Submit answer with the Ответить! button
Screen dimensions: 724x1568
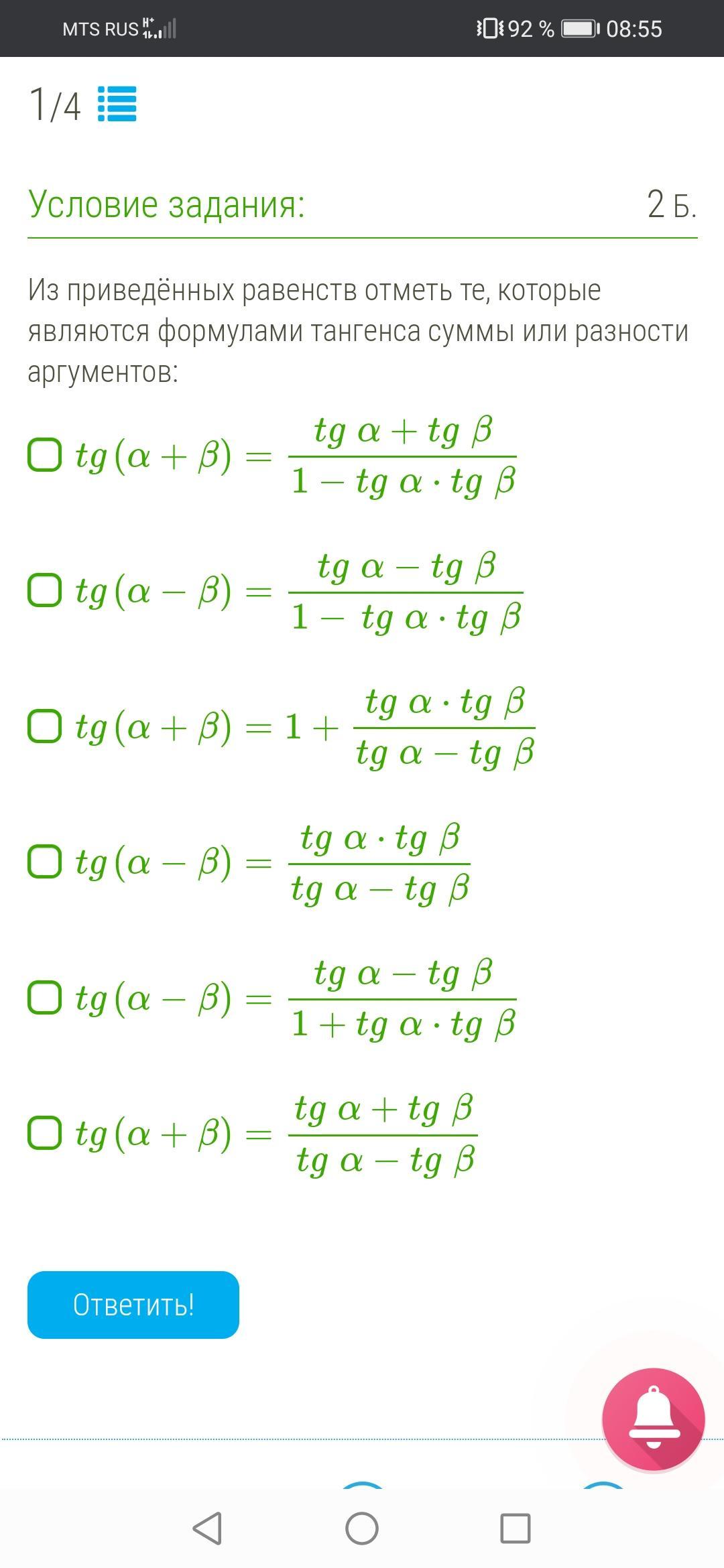pos(133,1305)
